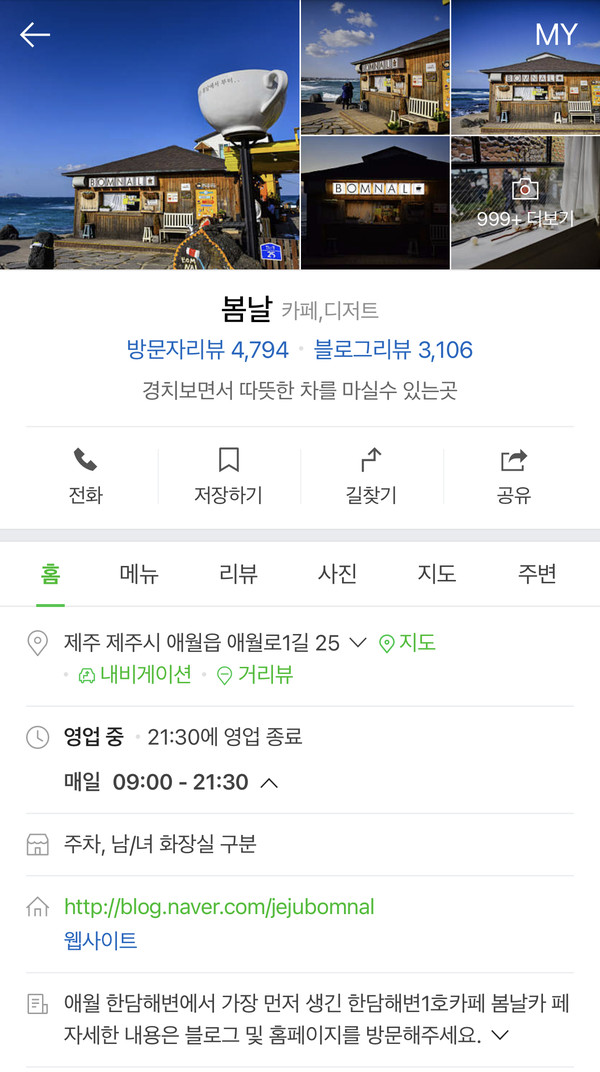Expand the address details chevron
Image resolution: width=600 pixels, height=1072 pixels.
point(357,643)
